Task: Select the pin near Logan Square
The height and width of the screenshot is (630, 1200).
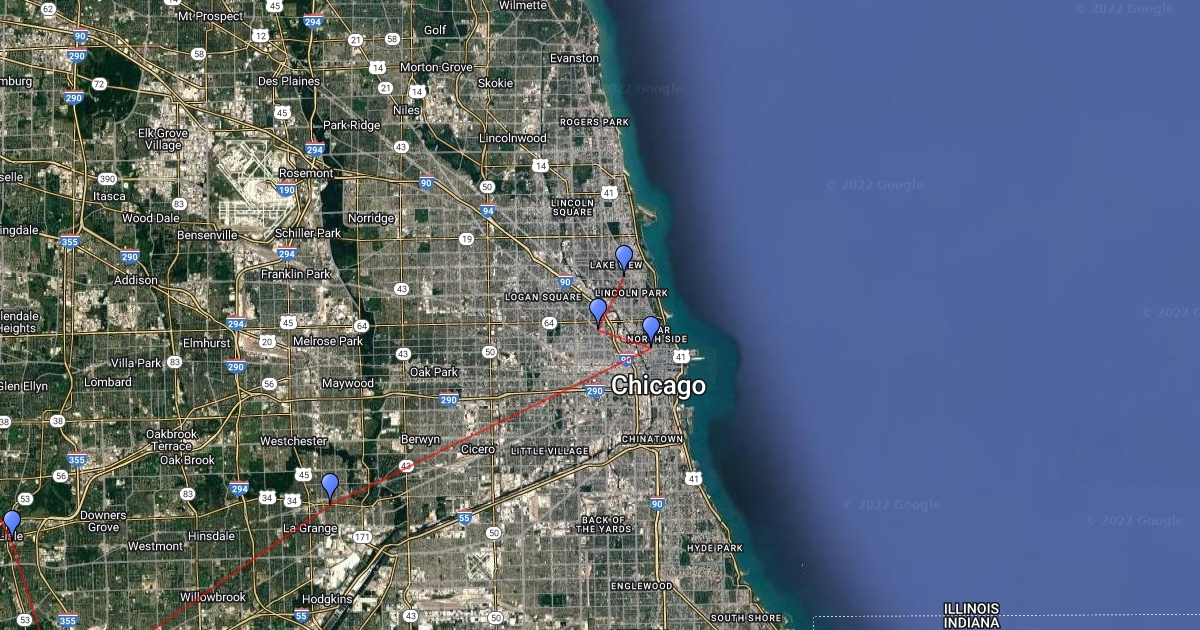Action: coord(598,310)
